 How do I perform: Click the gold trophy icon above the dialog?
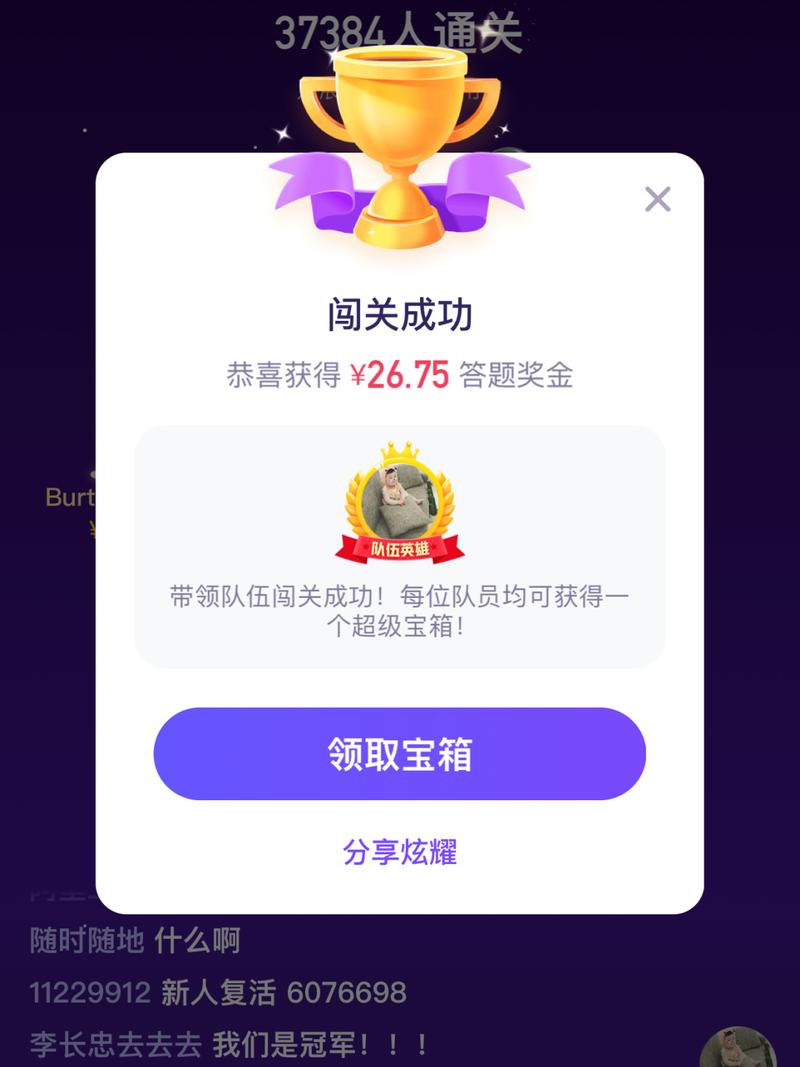pyautogui.click(x=400, y=130)
